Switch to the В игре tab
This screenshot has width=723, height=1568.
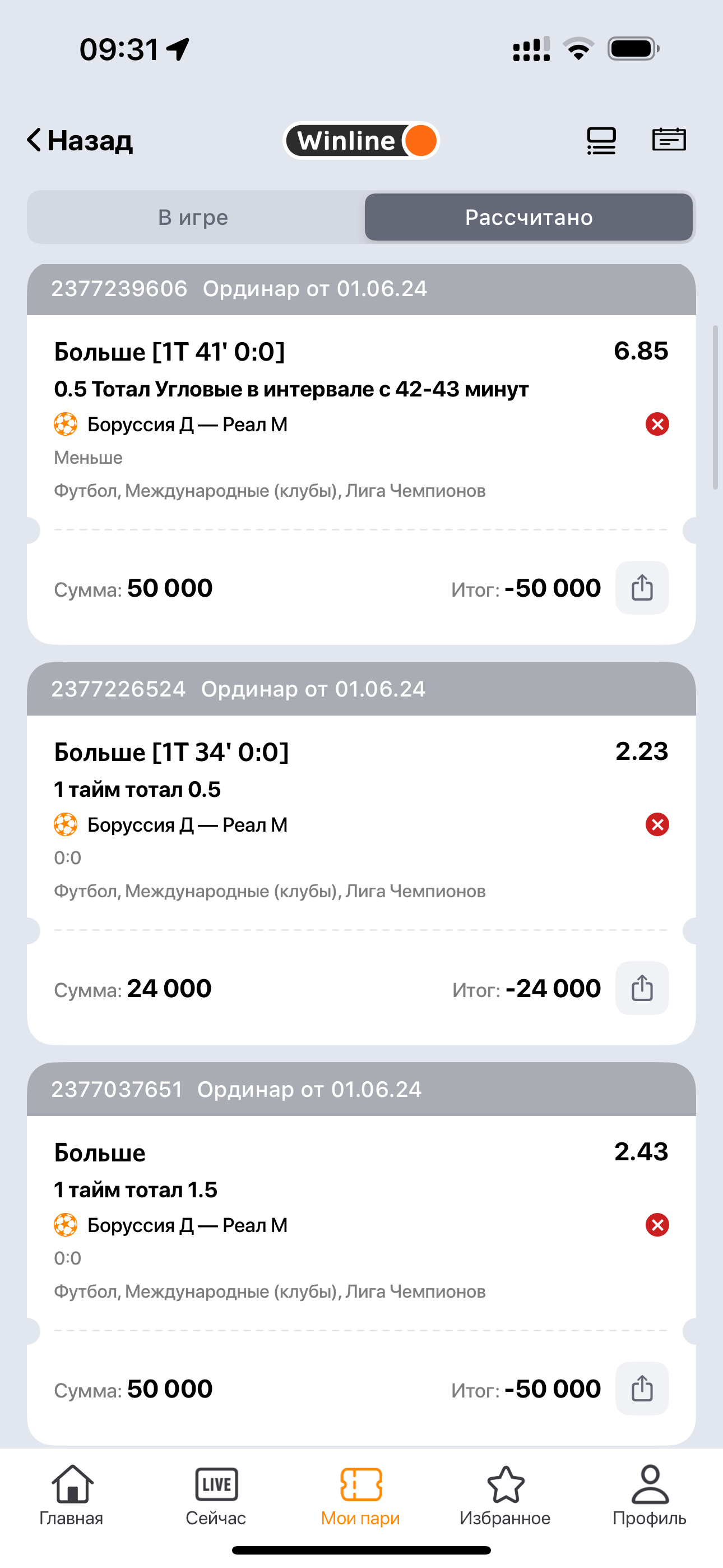tap(193, 217)
